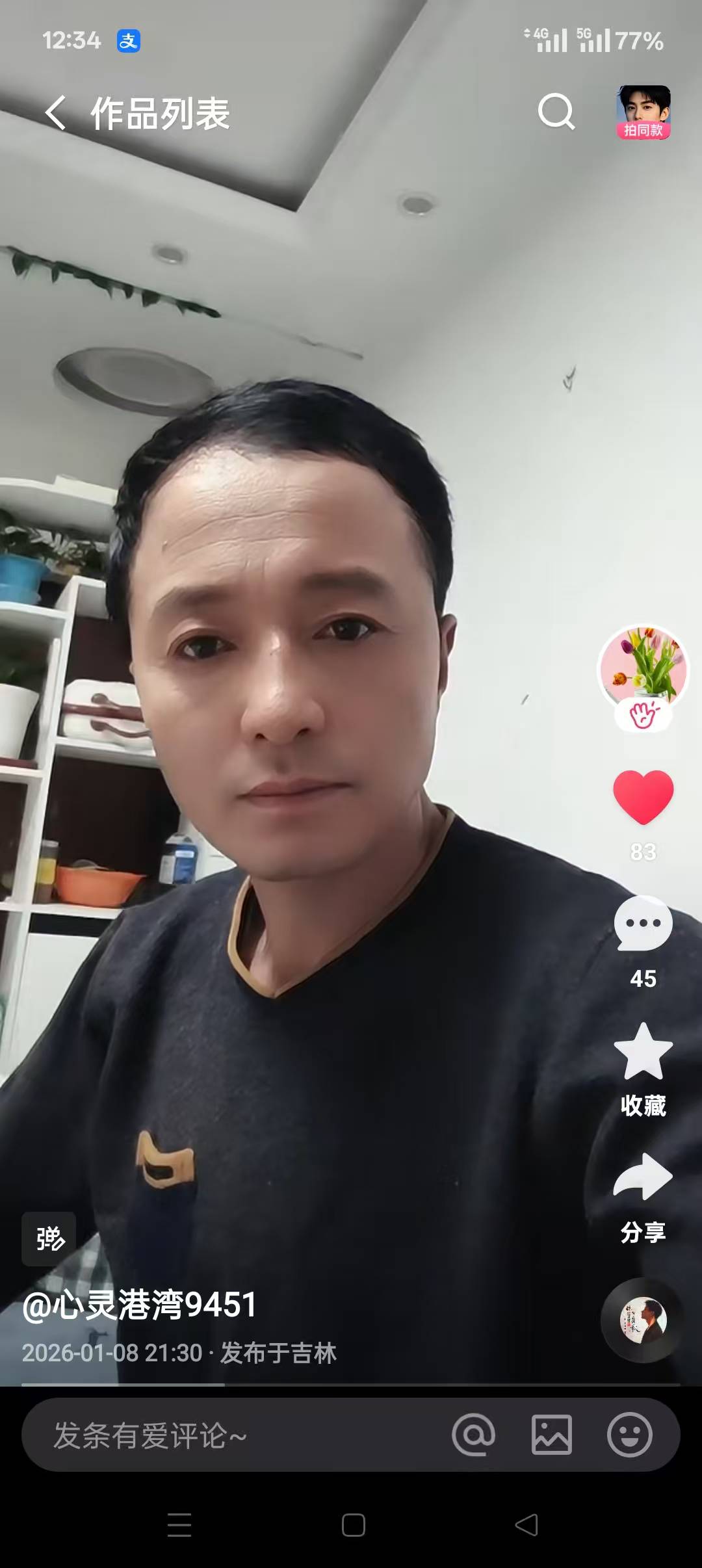Tap the 拍同款 shortcut
Image resolution: width=702 pixels, height=1568 pixels.
pyautogui.click(x=643, y=112)
